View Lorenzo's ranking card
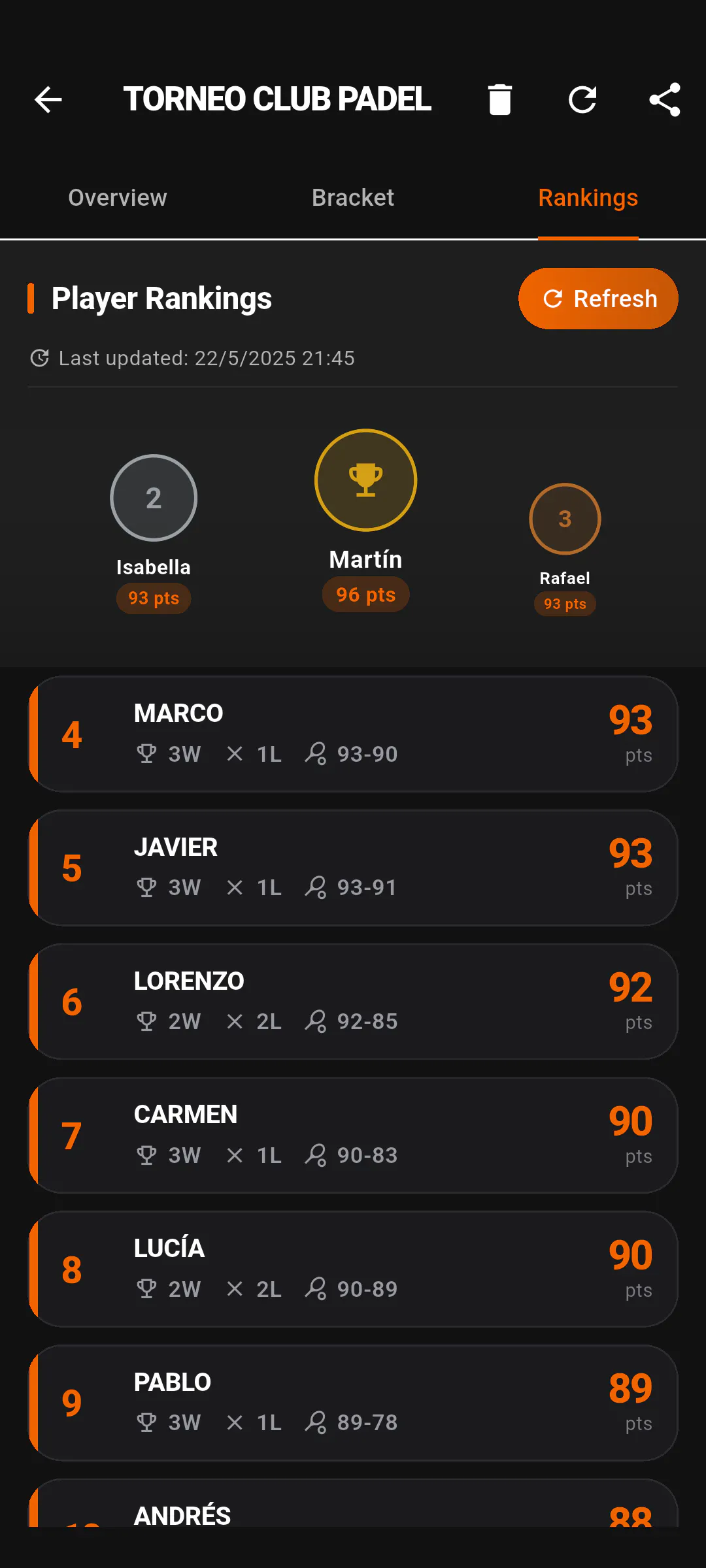This screenshot has height=1568, width=706. 353,1002
